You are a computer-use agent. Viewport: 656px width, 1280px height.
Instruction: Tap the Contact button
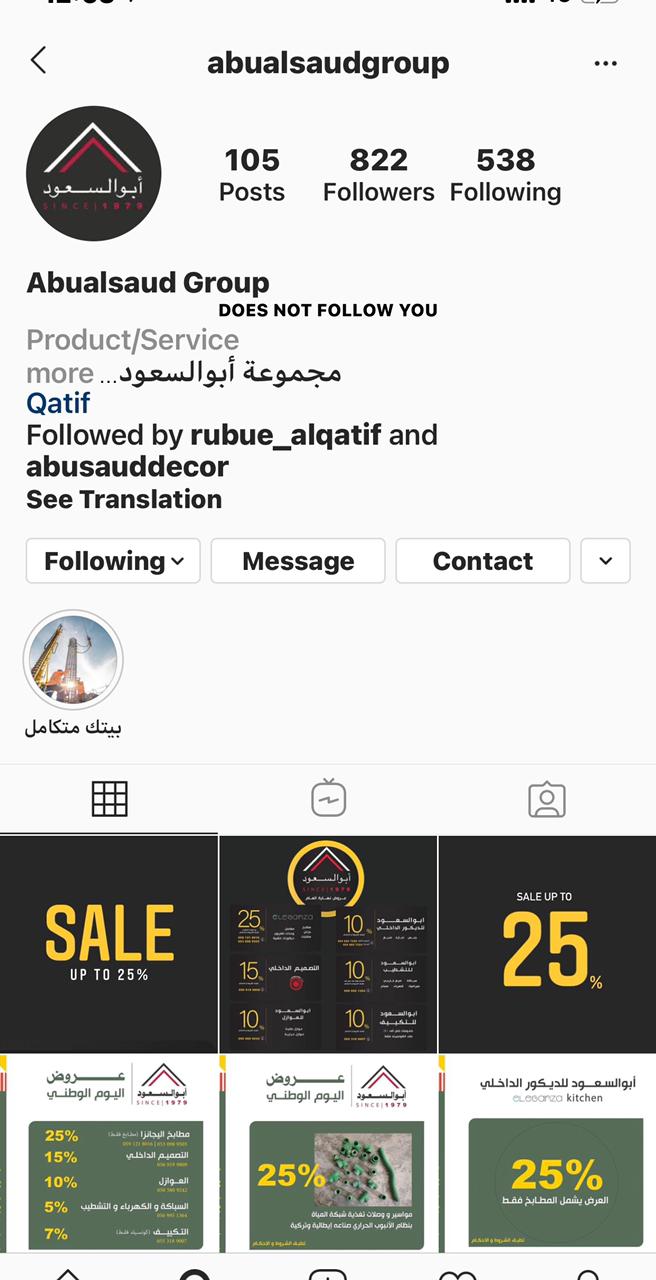click(483, 561)
